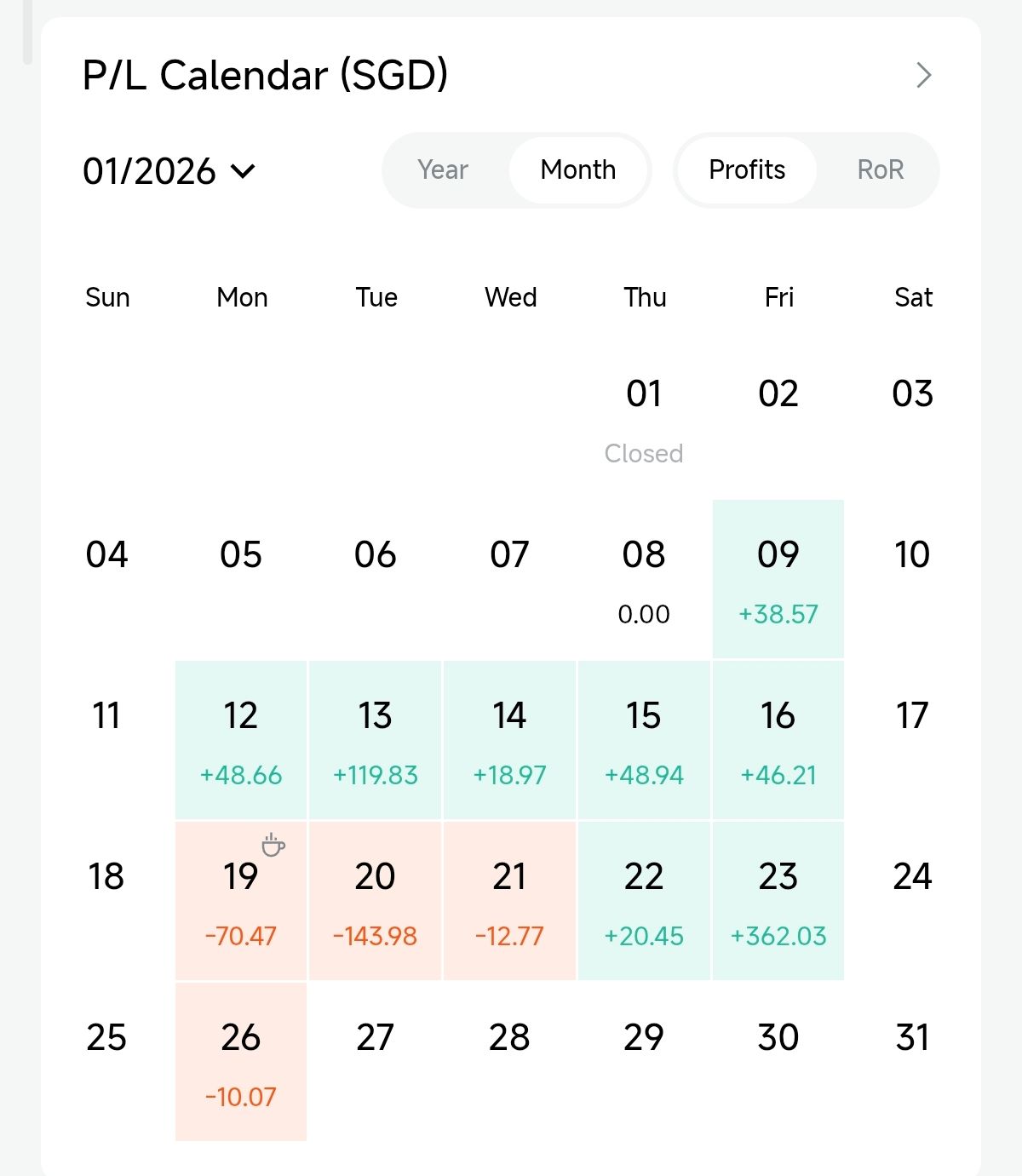Open day 26 with -10.07

click(x=241, y=1062)
